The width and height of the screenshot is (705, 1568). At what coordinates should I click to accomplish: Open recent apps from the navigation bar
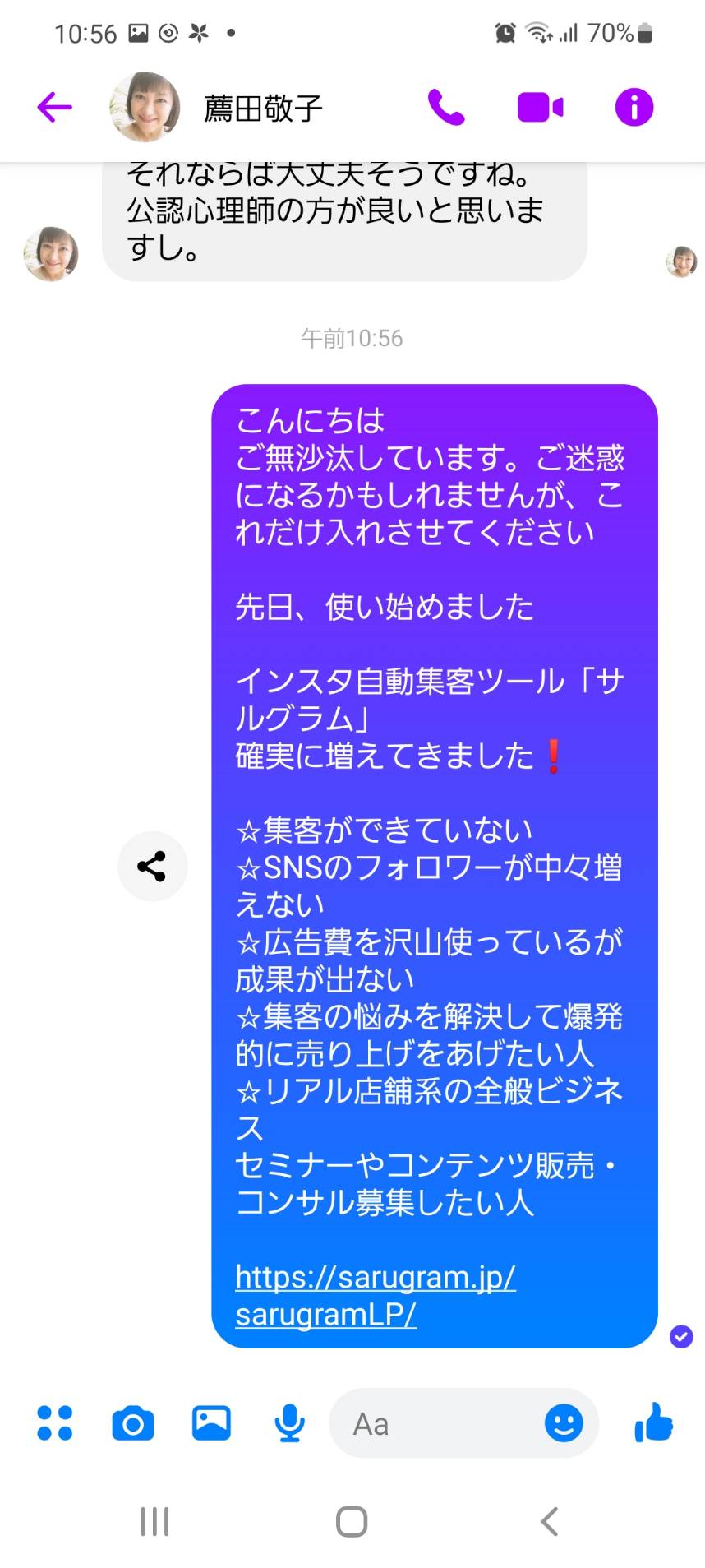coord(154,1521)
